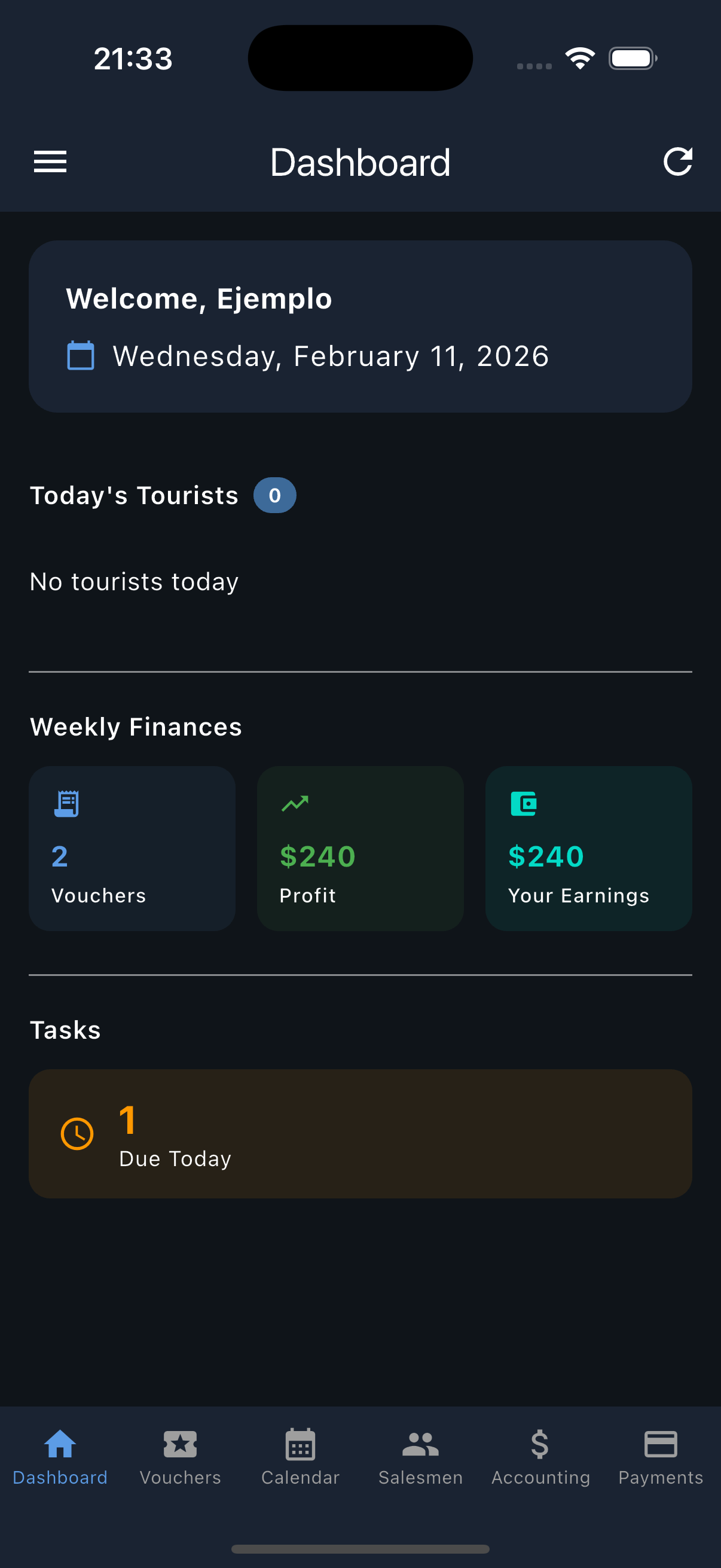Open the hamburger navigation menu
This screenshot has height=1568, width=721.
pyautogui.click(x=50, y=162)
